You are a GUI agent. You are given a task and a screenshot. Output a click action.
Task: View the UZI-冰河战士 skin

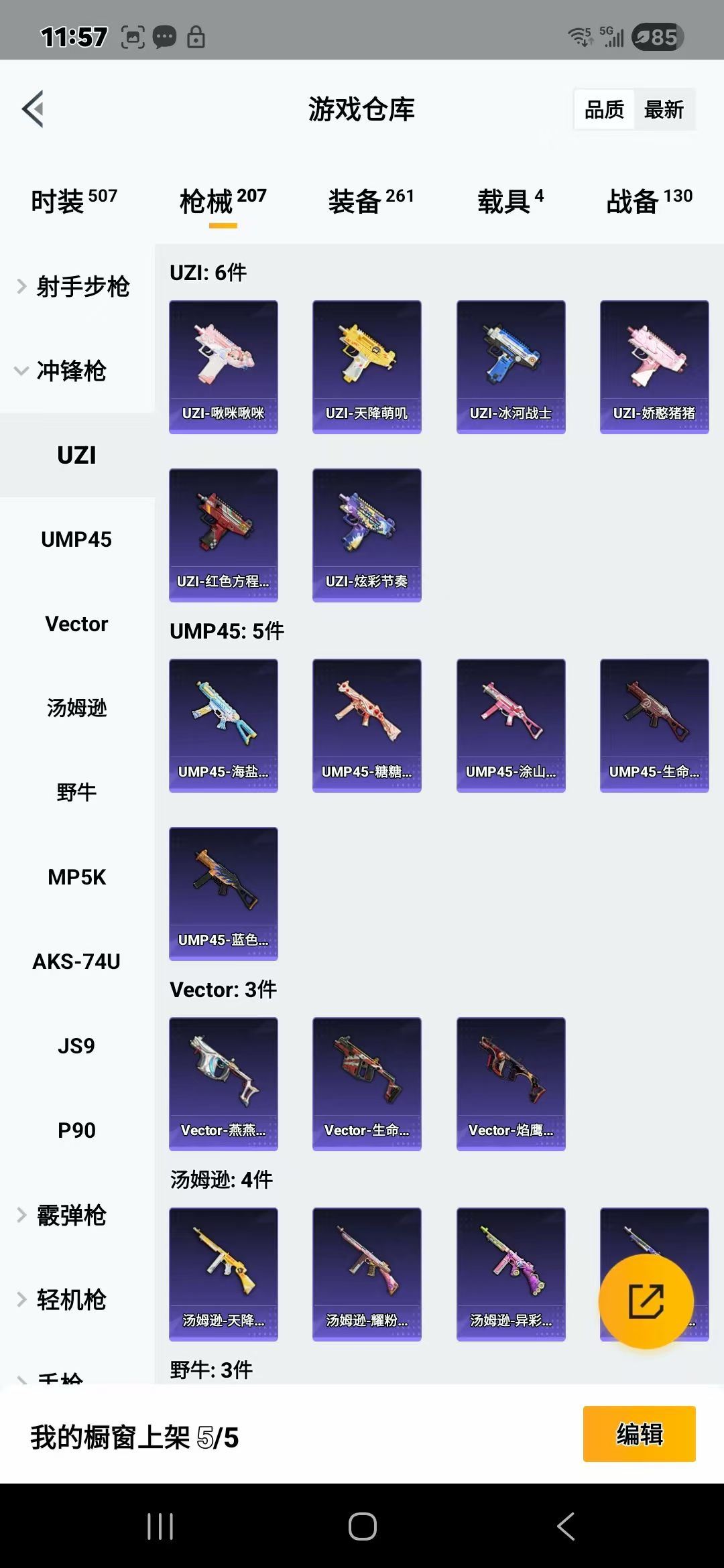[x=511, y=367]
